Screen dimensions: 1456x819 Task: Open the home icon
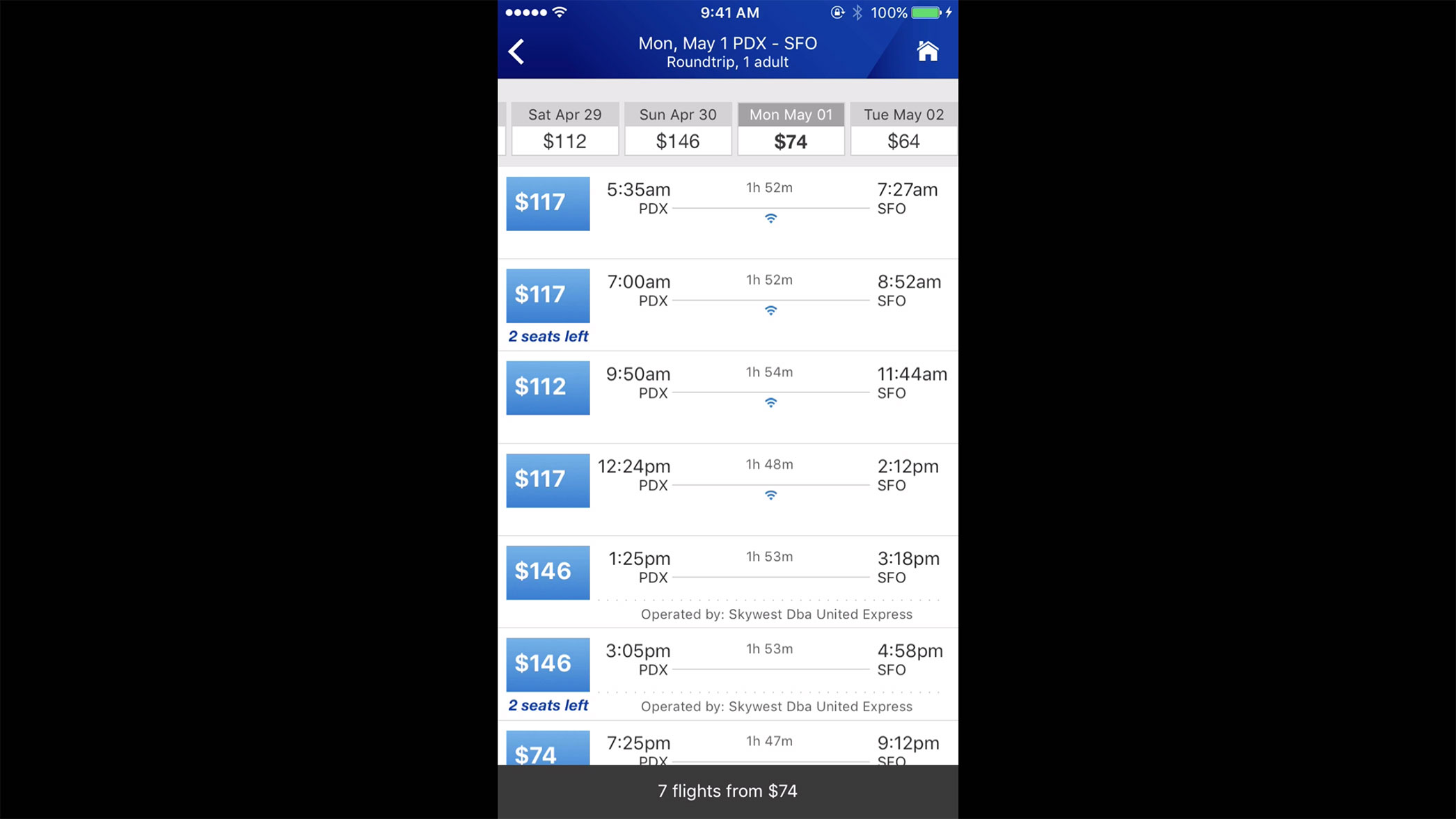[x=927, y=51]
